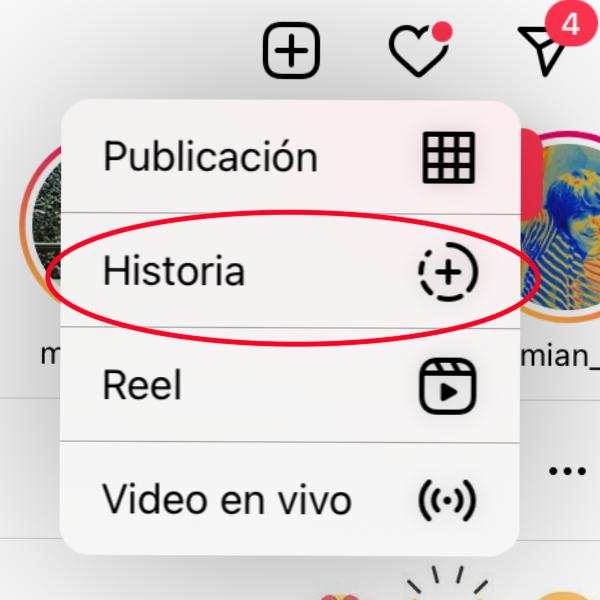This screenshot has height=600, width=600.
Task: Open the three-dot post options
Action: (567, 470)
